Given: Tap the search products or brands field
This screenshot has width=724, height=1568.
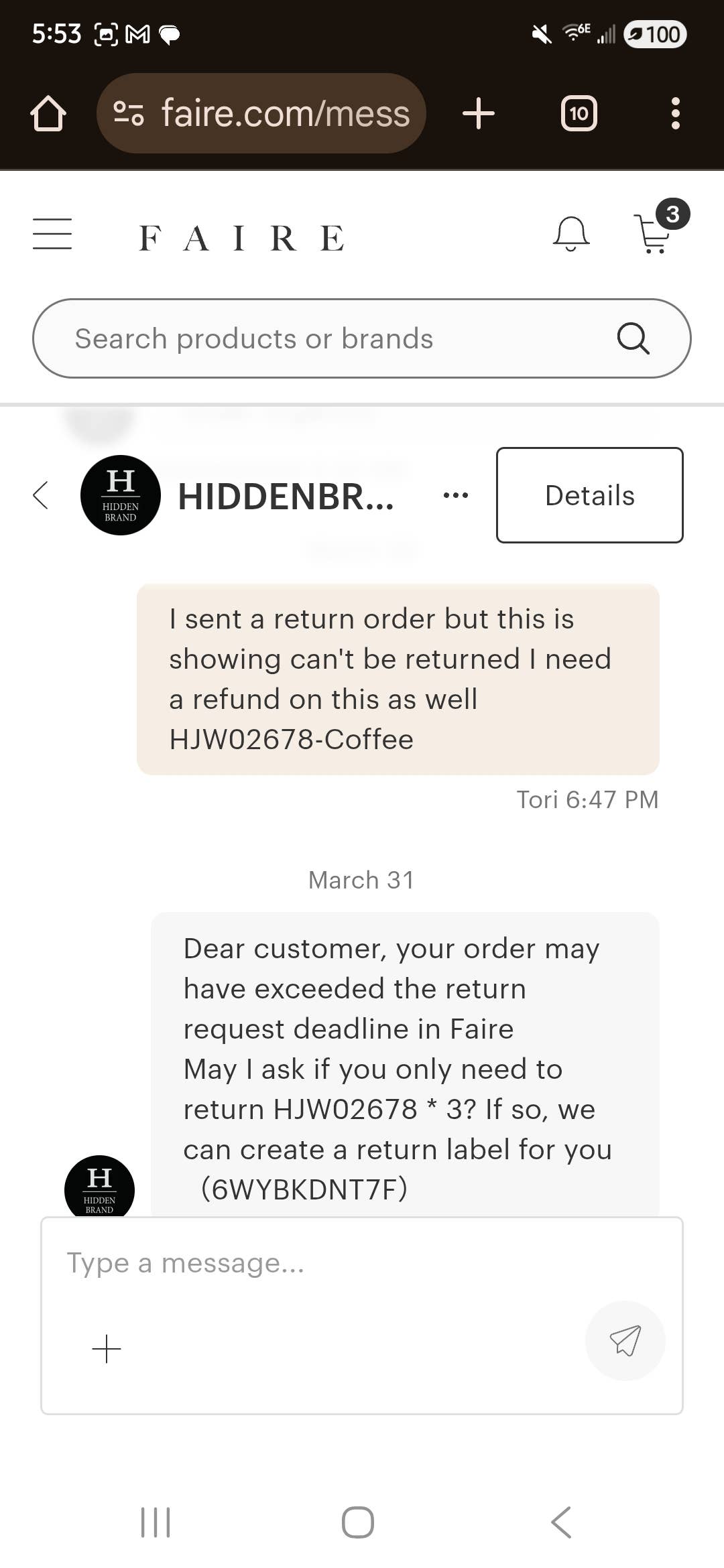Looking at the screenshot, I should pyautogui.click(x=335, y=339).
